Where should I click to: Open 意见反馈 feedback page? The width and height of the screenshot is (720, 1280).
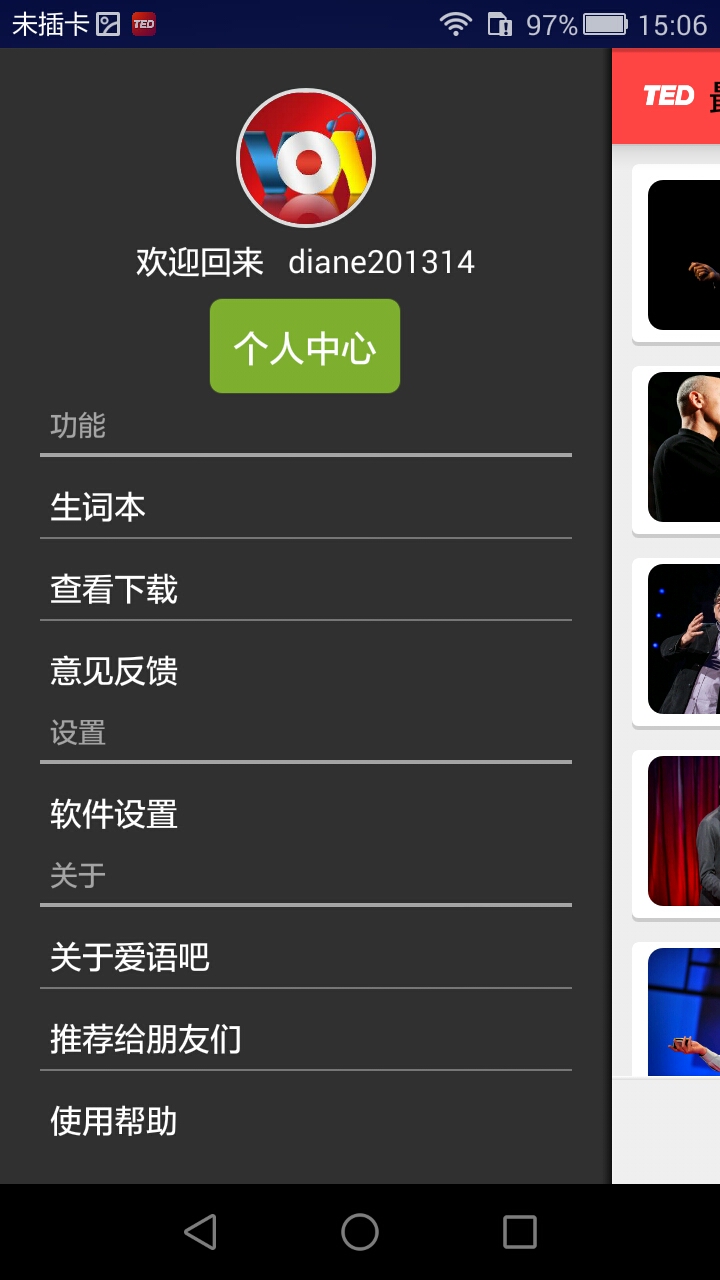click(x=305, y=670)
